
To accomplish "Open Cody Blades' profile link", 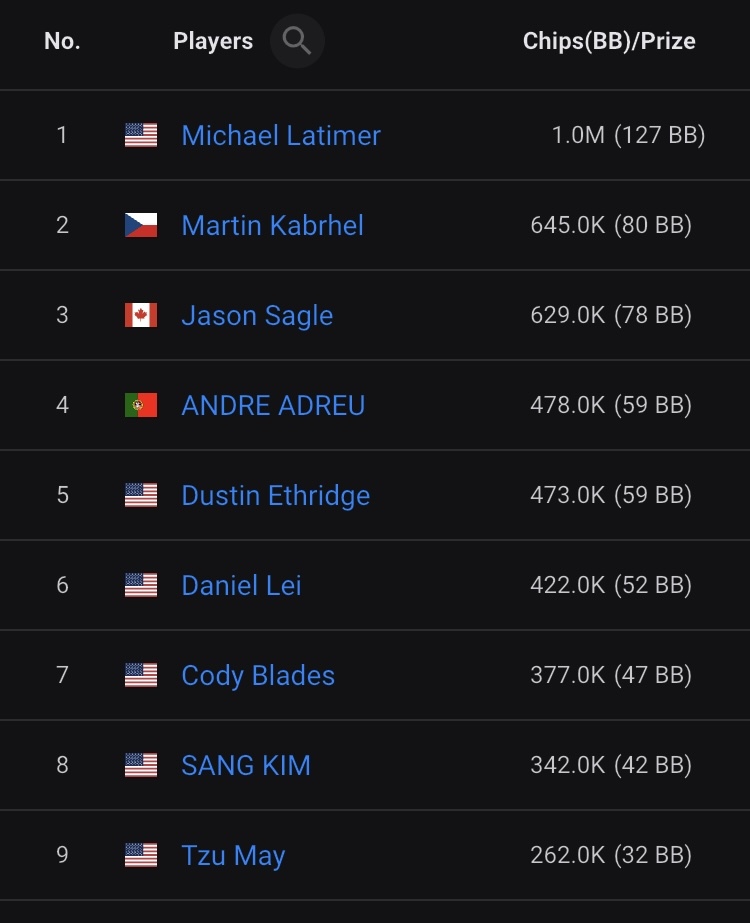I will pos(258,676).
